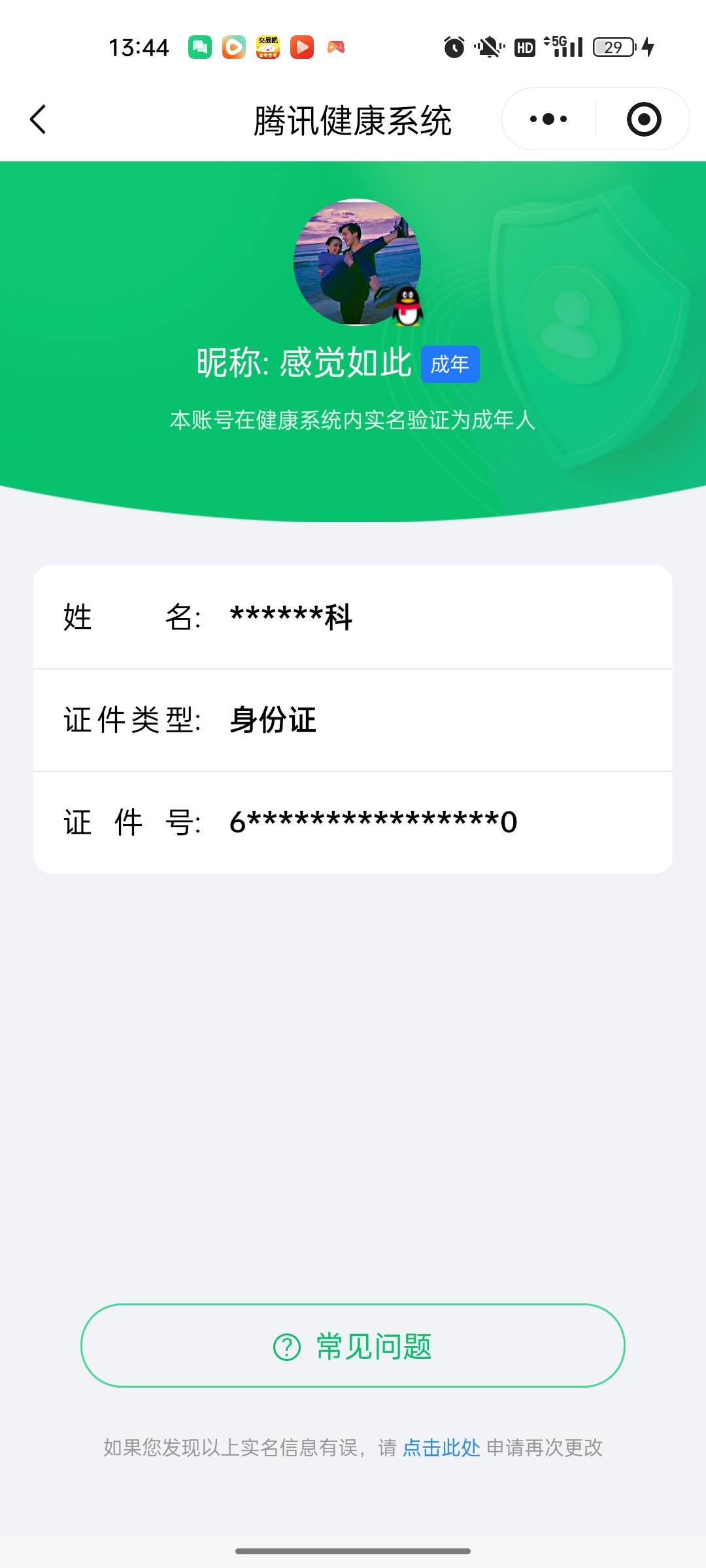The width and height of the screenshot is (706, 1568).
Task: Tap the game controller notification icon
Action: 336,46
